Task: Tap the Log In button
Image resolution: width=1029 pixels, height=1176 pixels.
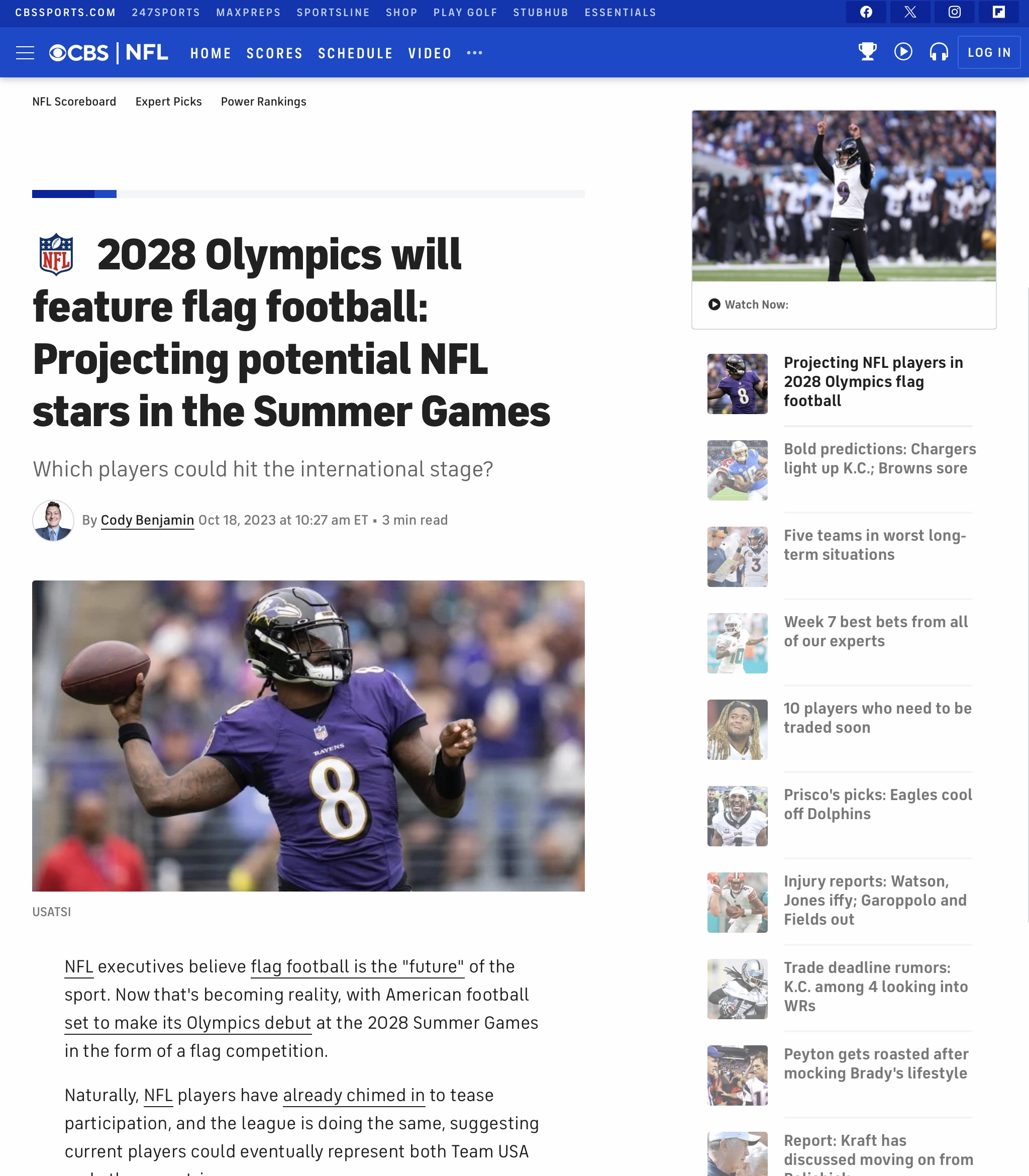Action: [989, 53]
